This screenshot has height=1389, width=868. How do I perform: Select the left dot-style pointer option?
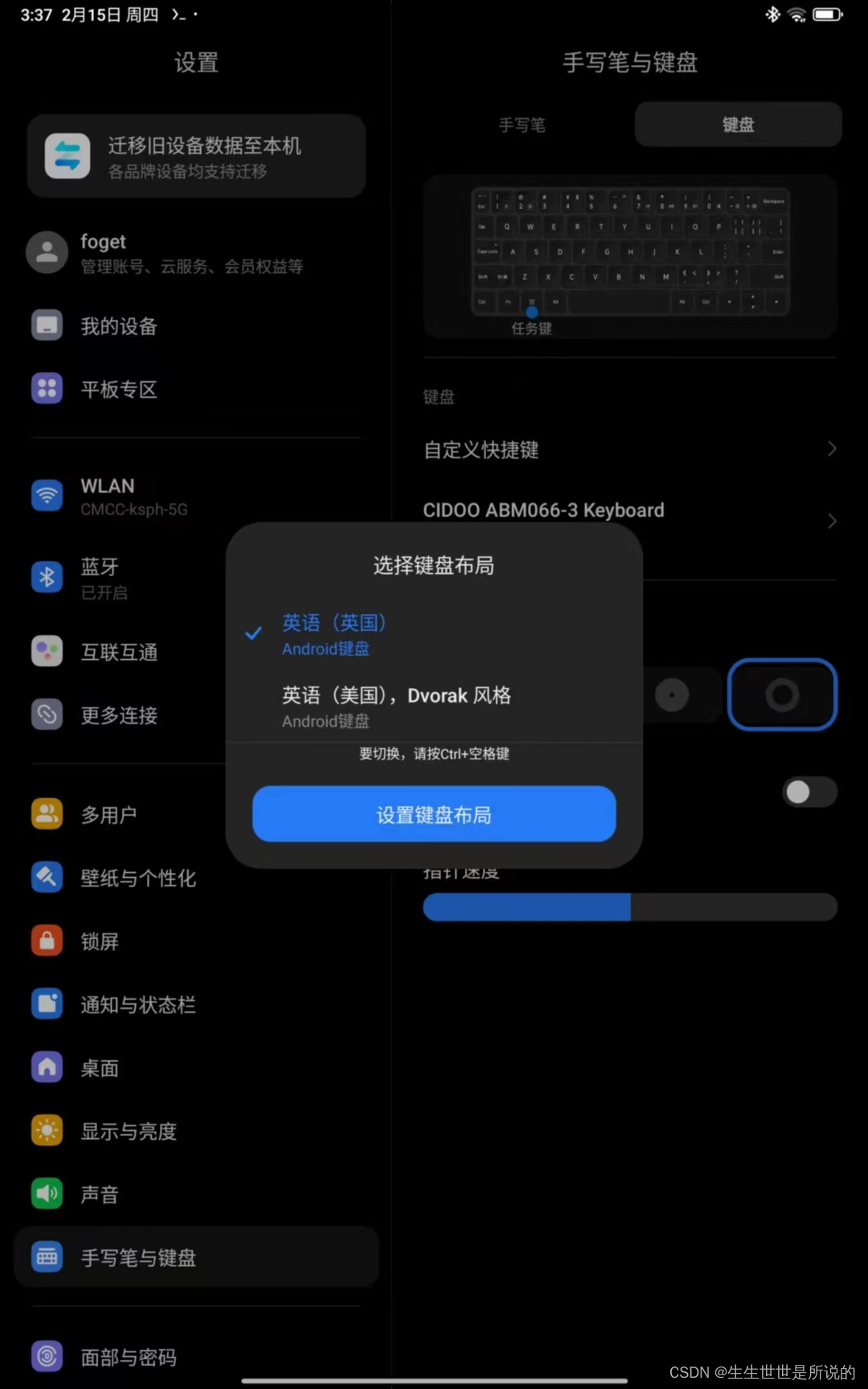click(672, 694)
